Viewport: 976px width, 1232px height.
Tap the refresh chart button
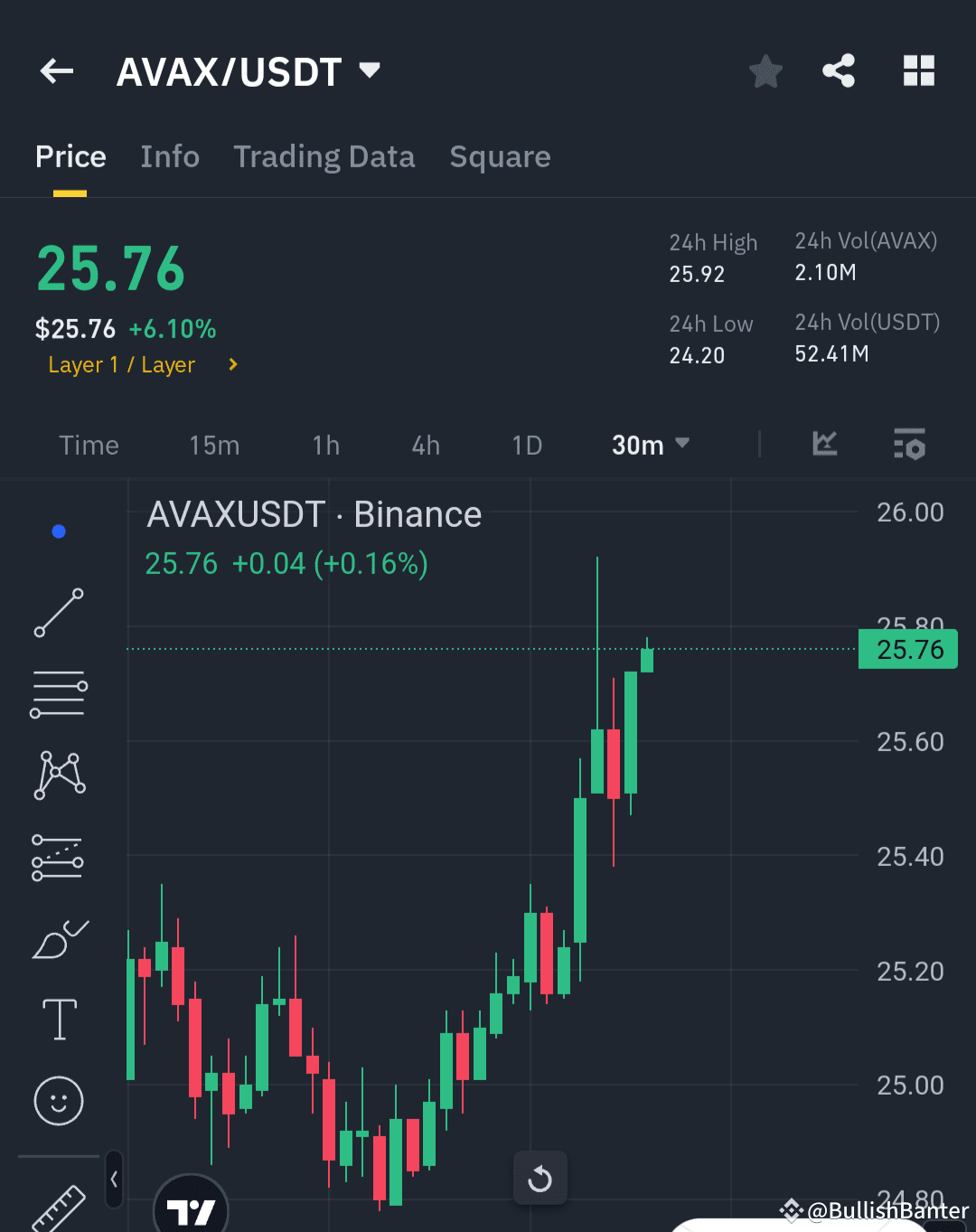click(x=540, y=1178)
